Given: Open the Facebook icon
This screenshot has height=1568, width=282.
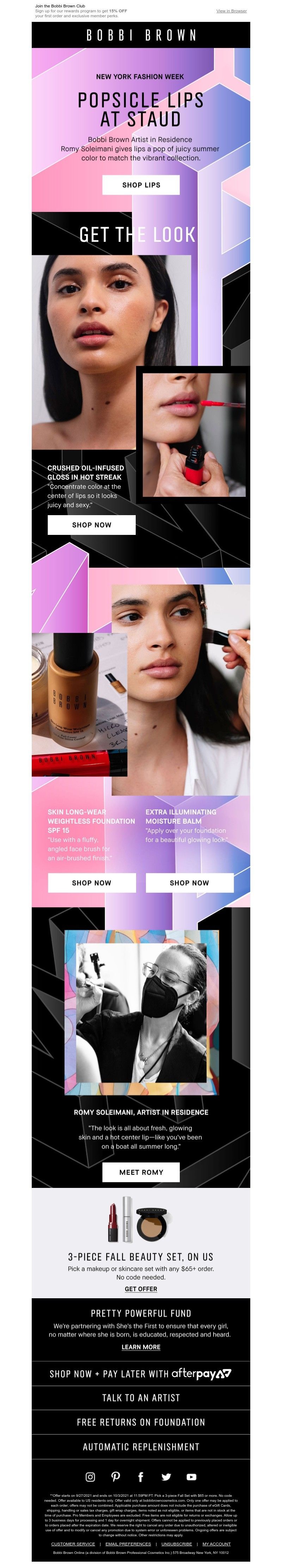Looking at the screenshot, I should tap(141, 1477).
